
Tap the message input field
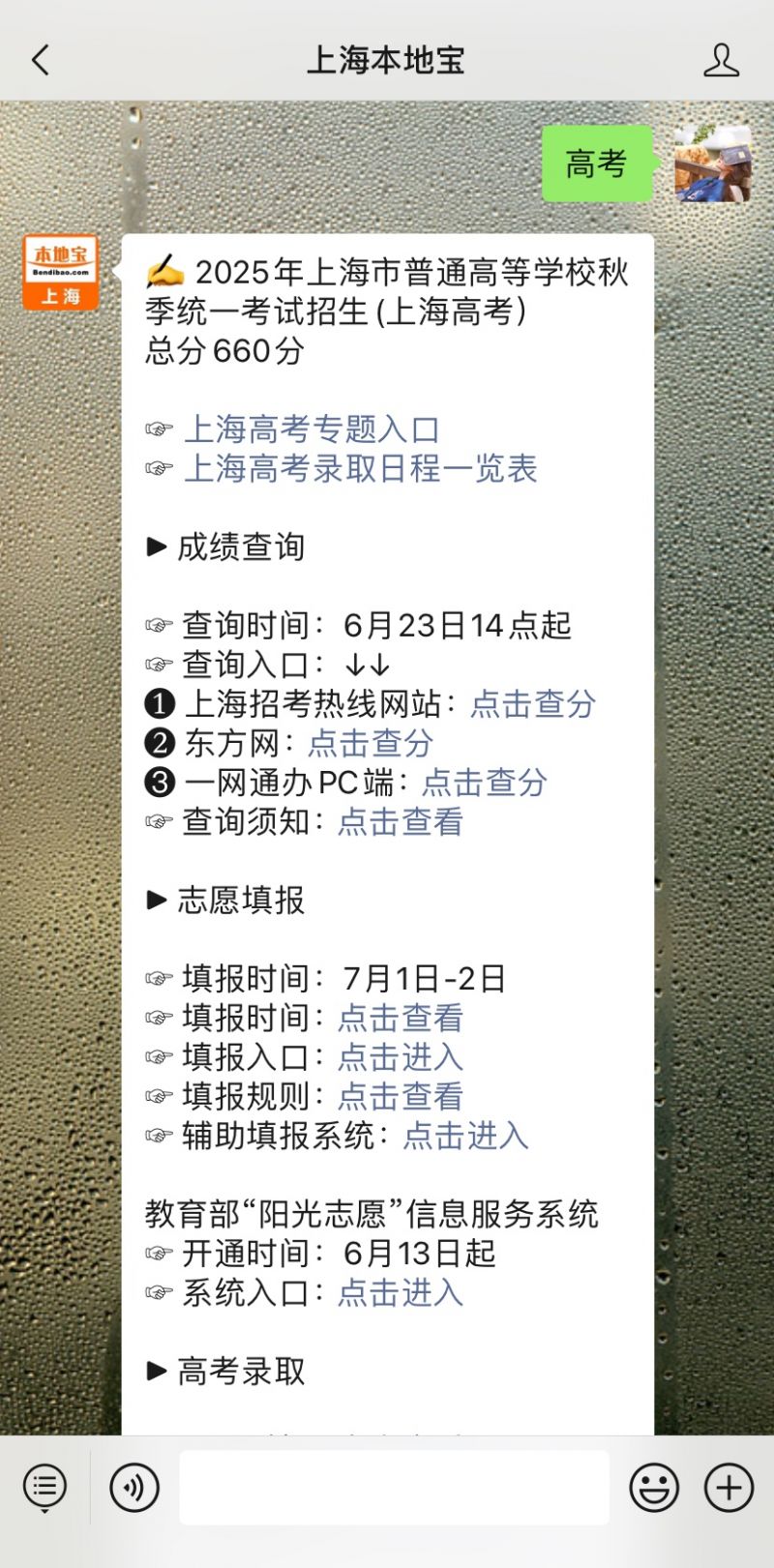[x=392, y=1487]
